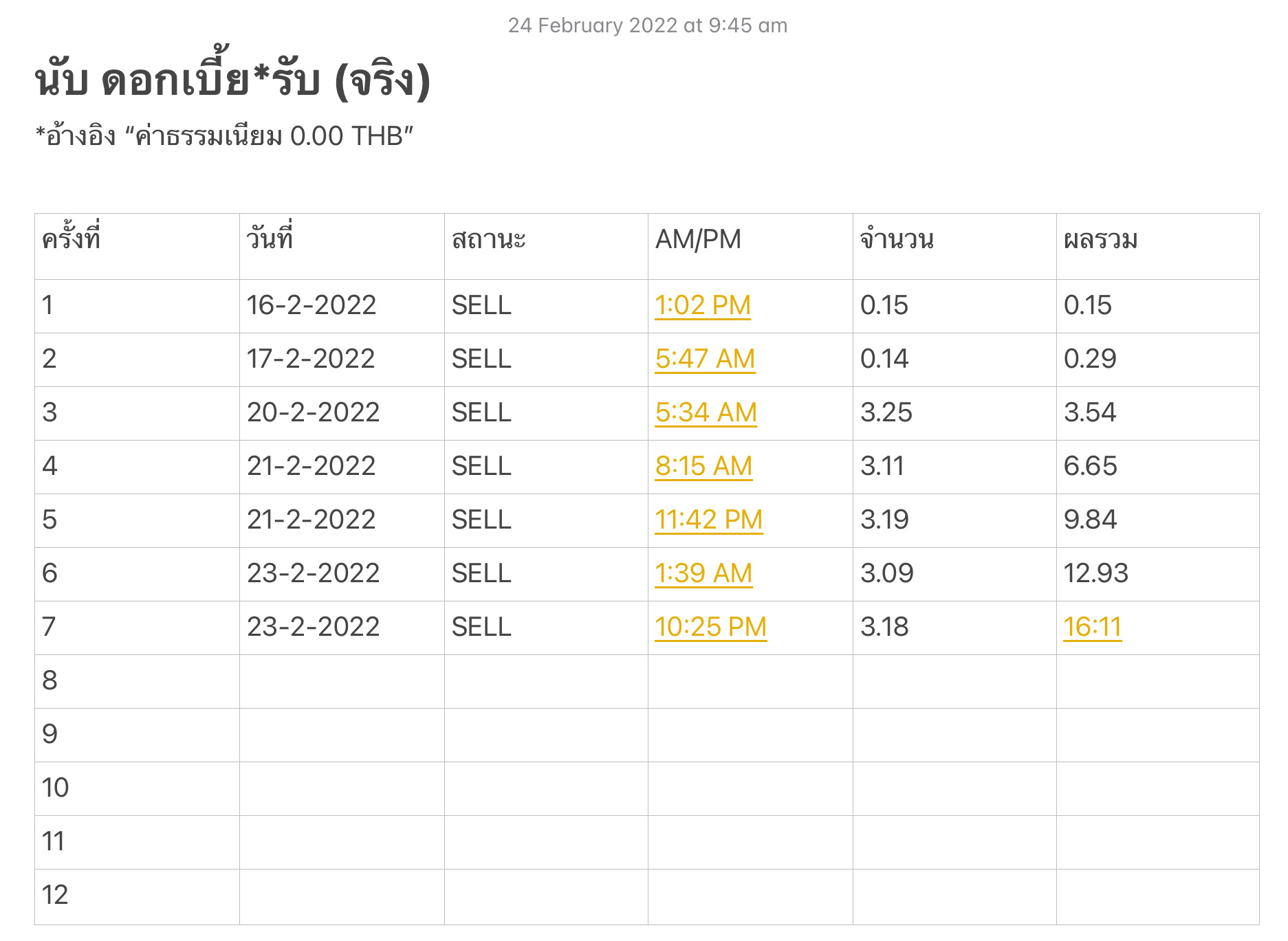Select the 8:15 AM linked time
This screenshot has height=941, width=1288.
(x=703, y=466)
